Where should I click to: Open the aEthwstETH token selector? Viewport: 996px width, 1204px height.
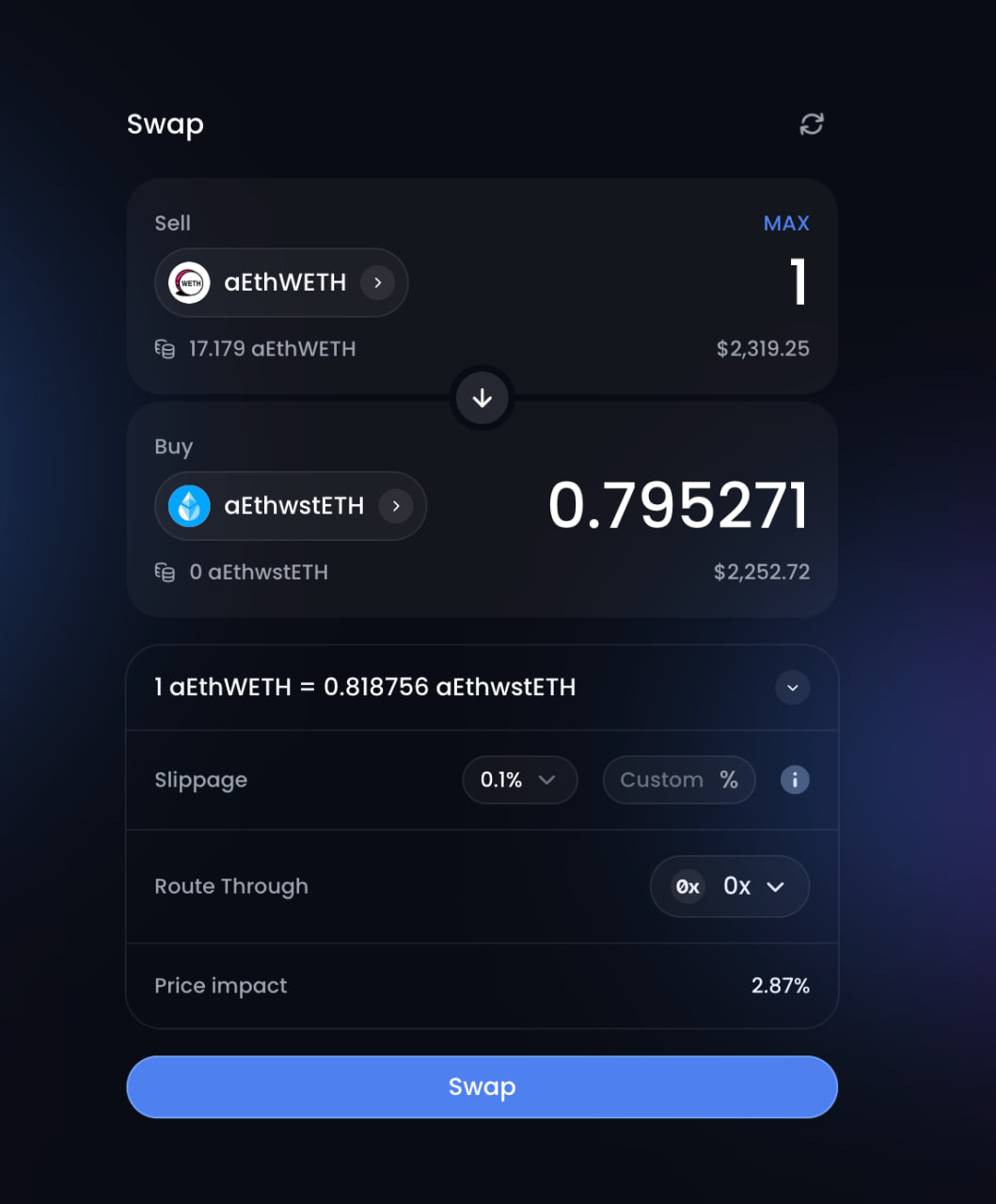click(x=290, y=506)
